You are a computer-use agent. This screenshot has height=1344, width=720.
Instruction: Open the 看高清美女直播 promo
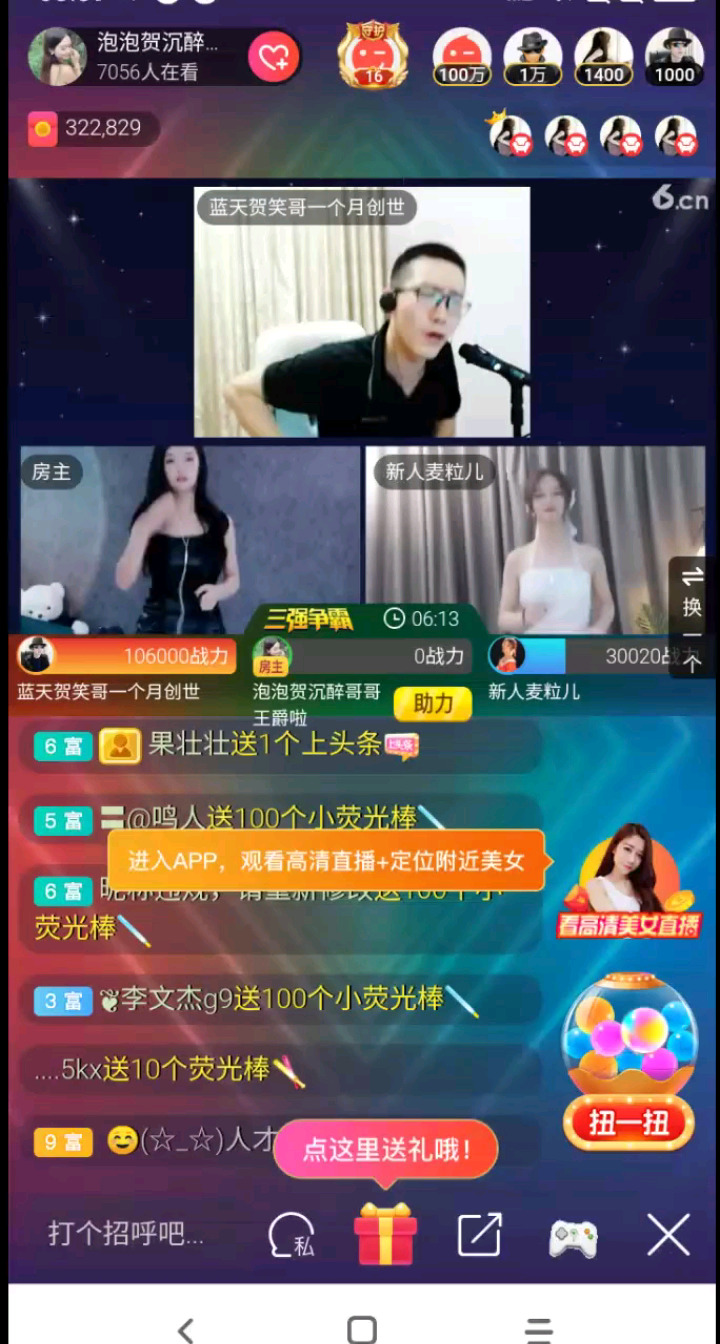(629, 883)
